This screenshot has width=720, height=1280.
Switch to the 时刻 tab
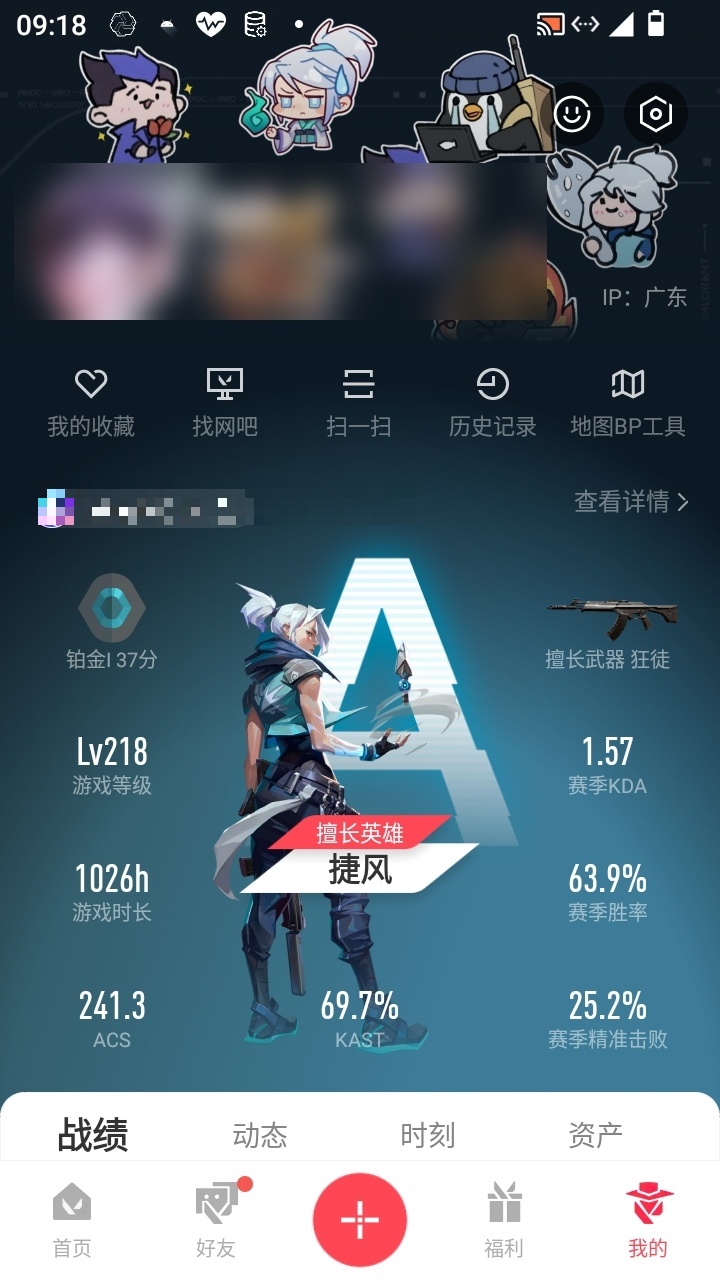click(428, 1135)
